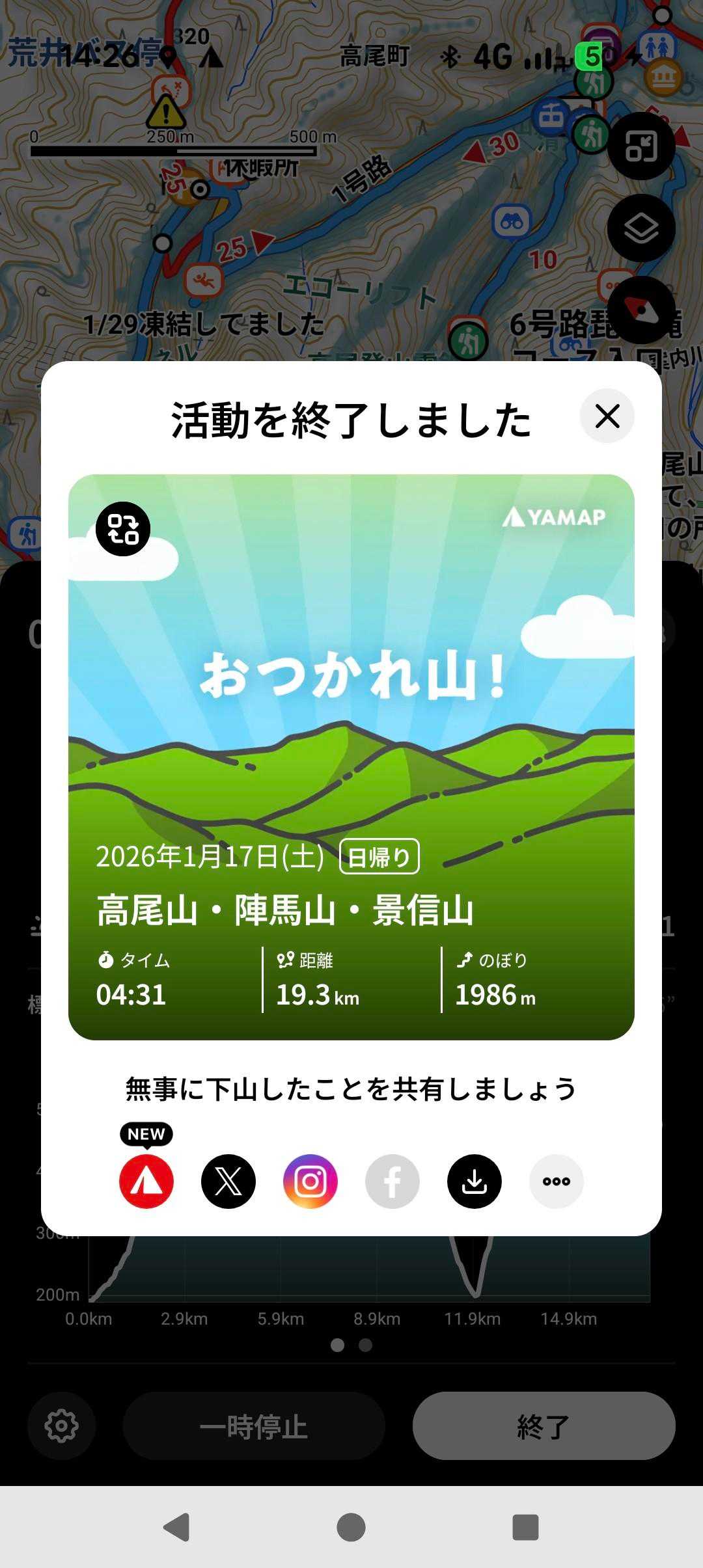Return to the home screen
Viewport: 703px width, 1568px height.
click(x=351, y=1527)
